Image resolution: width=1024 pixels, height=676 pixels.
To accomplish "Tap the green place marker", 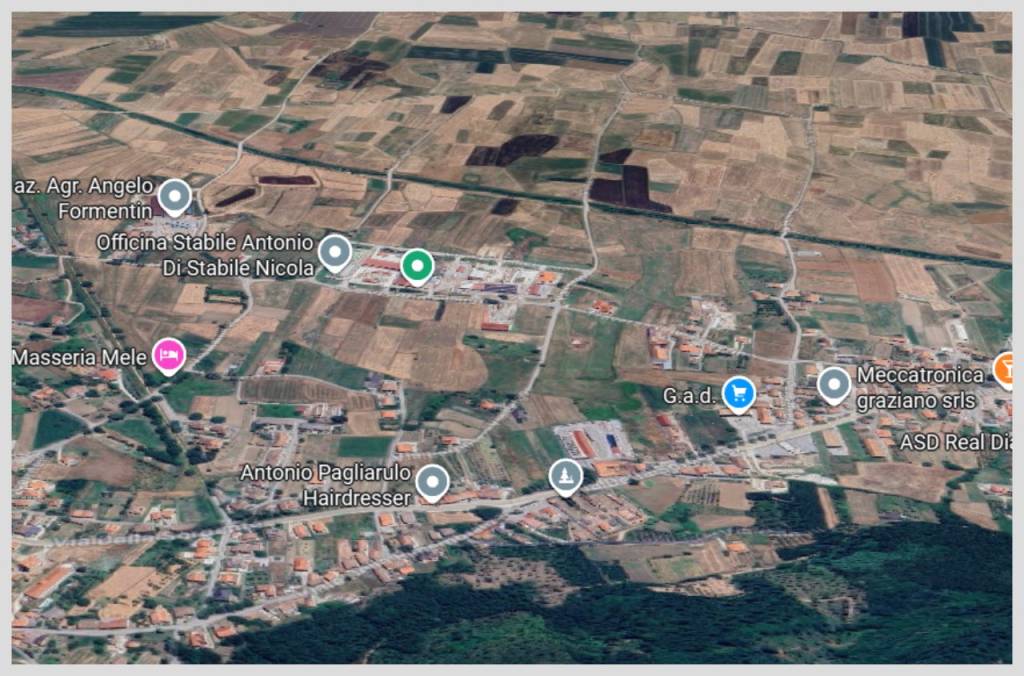I will [417, 266].
